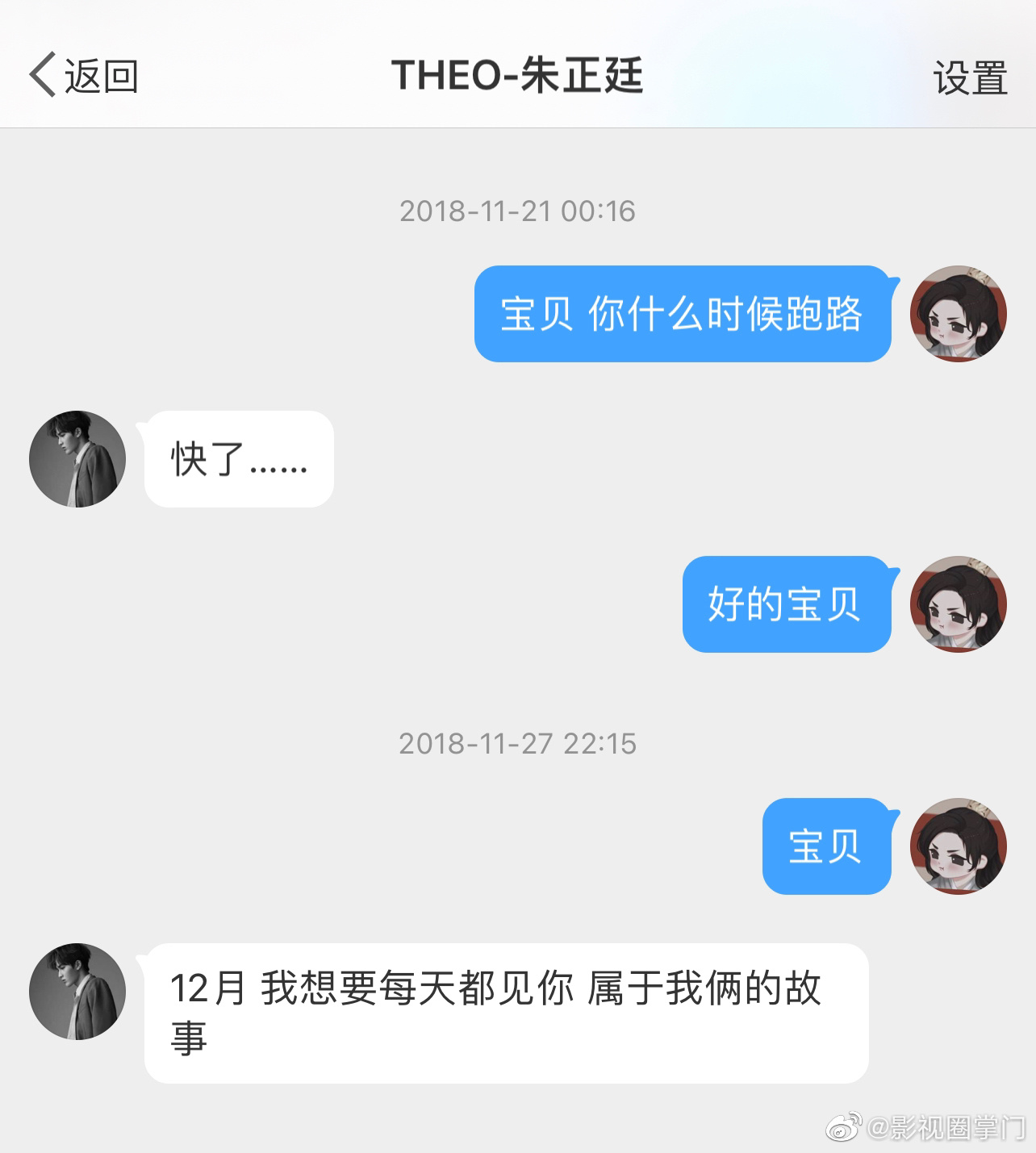Open THEO-朱正廷's avatar beside 快了 message
This screenshot has height=1153, width=1036.
pyautogui.click(x=77, y=459)
